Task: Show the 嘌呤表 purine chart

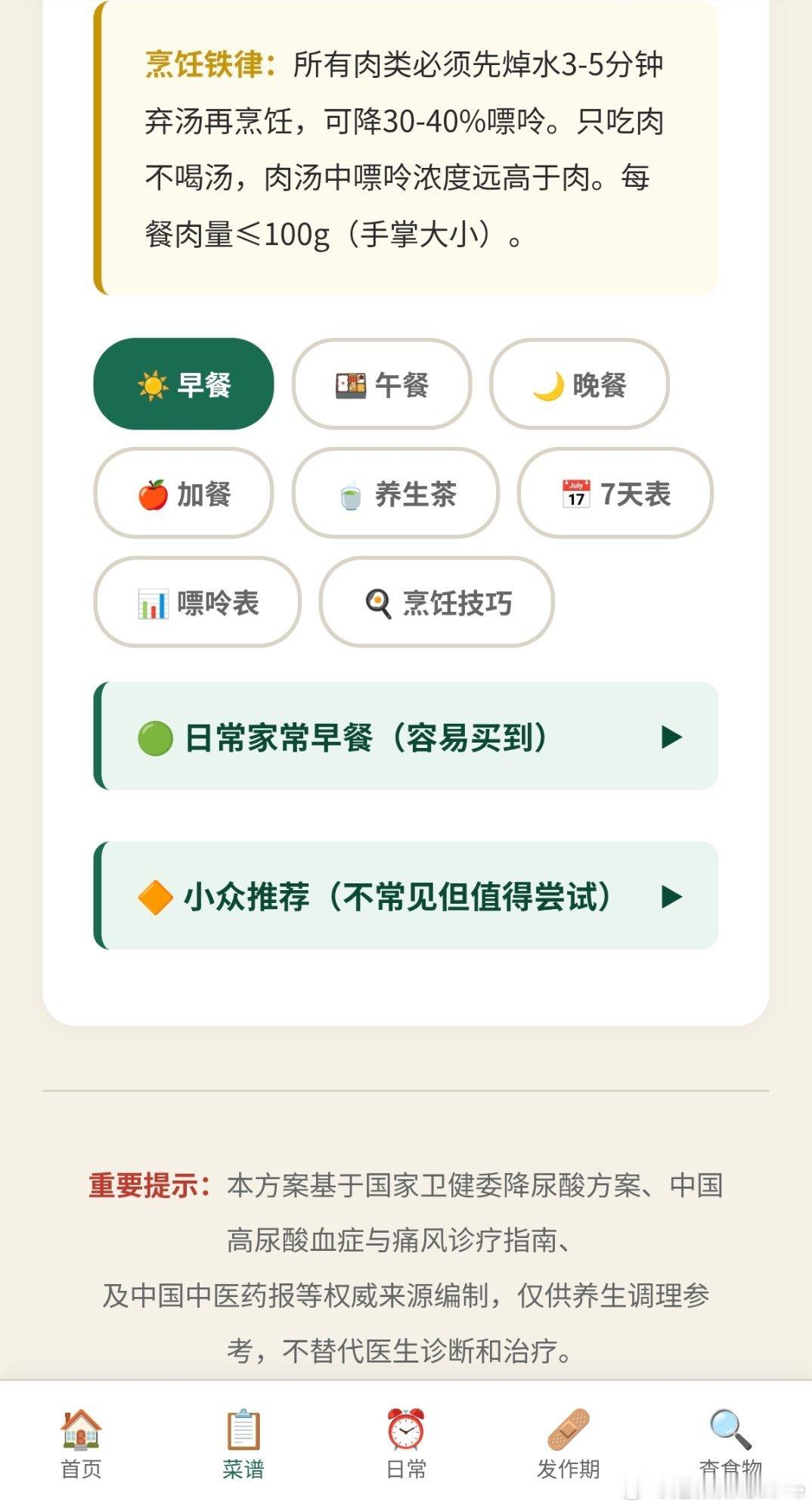Action: click(x=197, y=603)
